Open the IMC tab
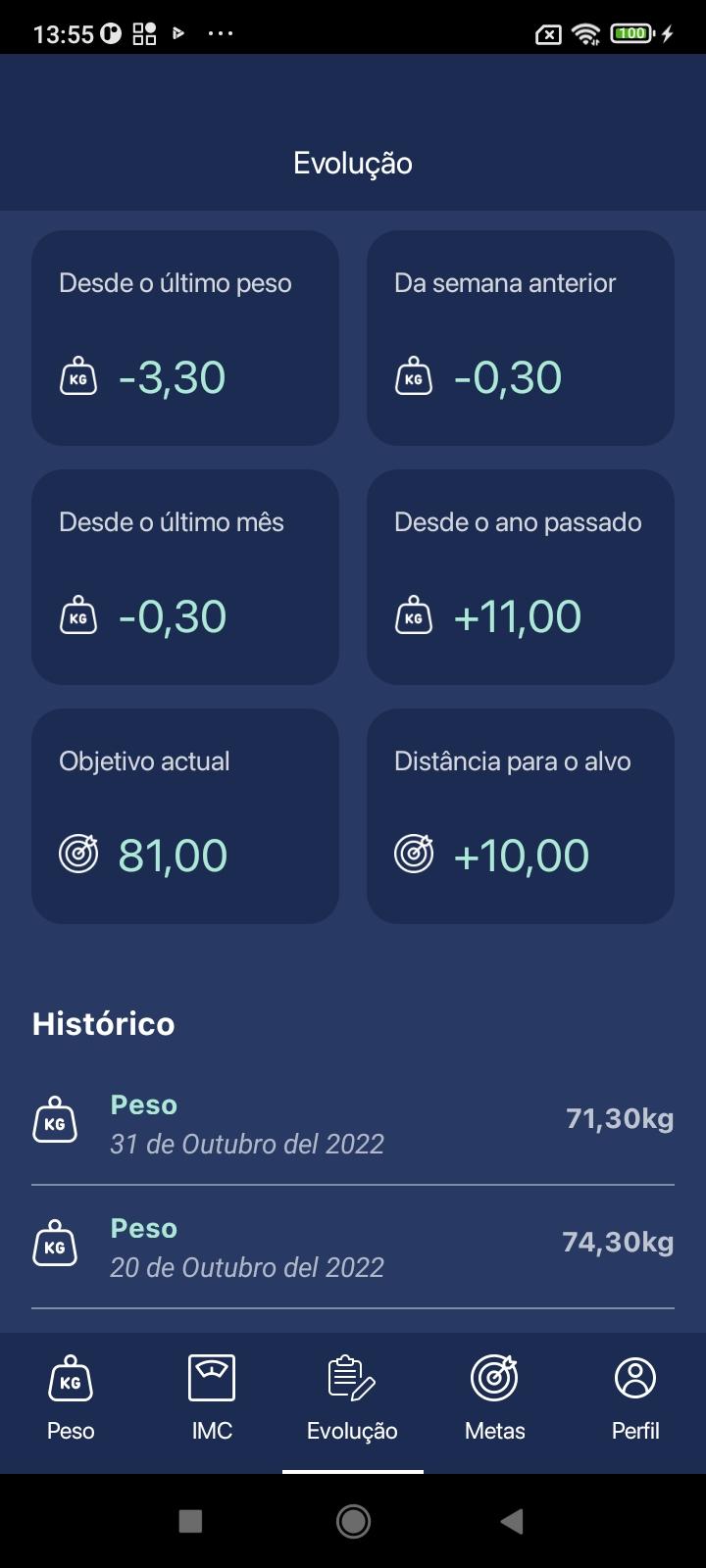706x1568 pixels. pyautogui.click(x=212, y=1399)
